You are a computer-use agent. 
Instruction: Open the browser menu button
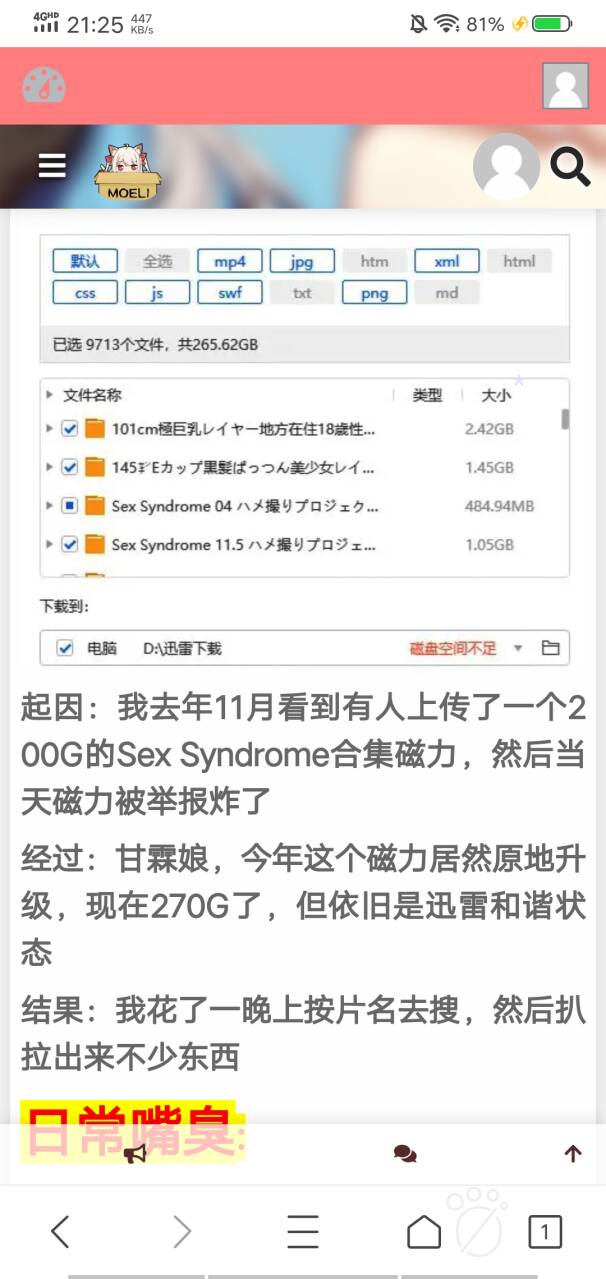click(x=303, y=1231)
